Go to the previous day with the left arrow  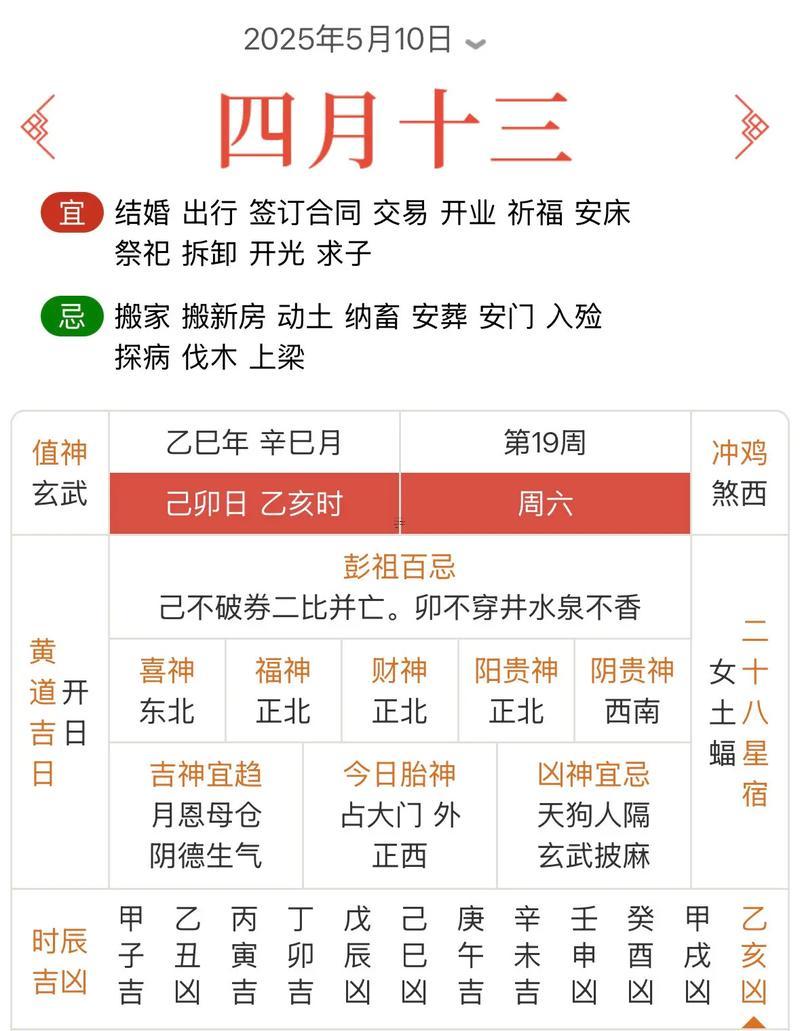click(39, 127)
